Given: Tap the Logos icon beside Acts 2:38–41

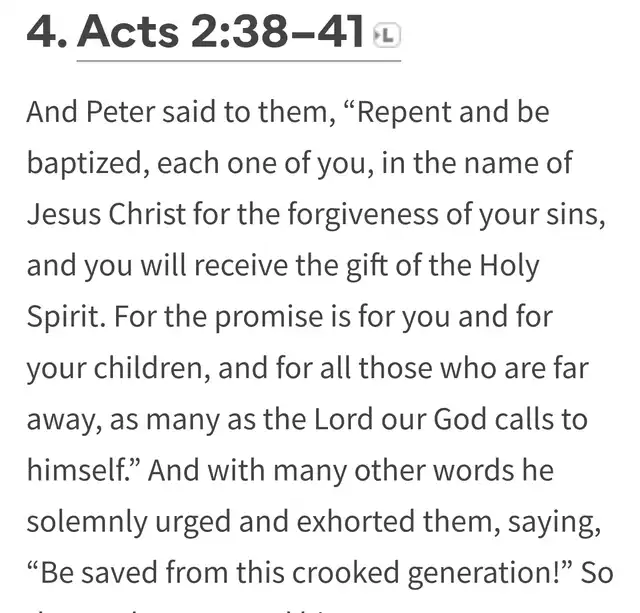Looking at the screenshot, I should tap(387, 36).
